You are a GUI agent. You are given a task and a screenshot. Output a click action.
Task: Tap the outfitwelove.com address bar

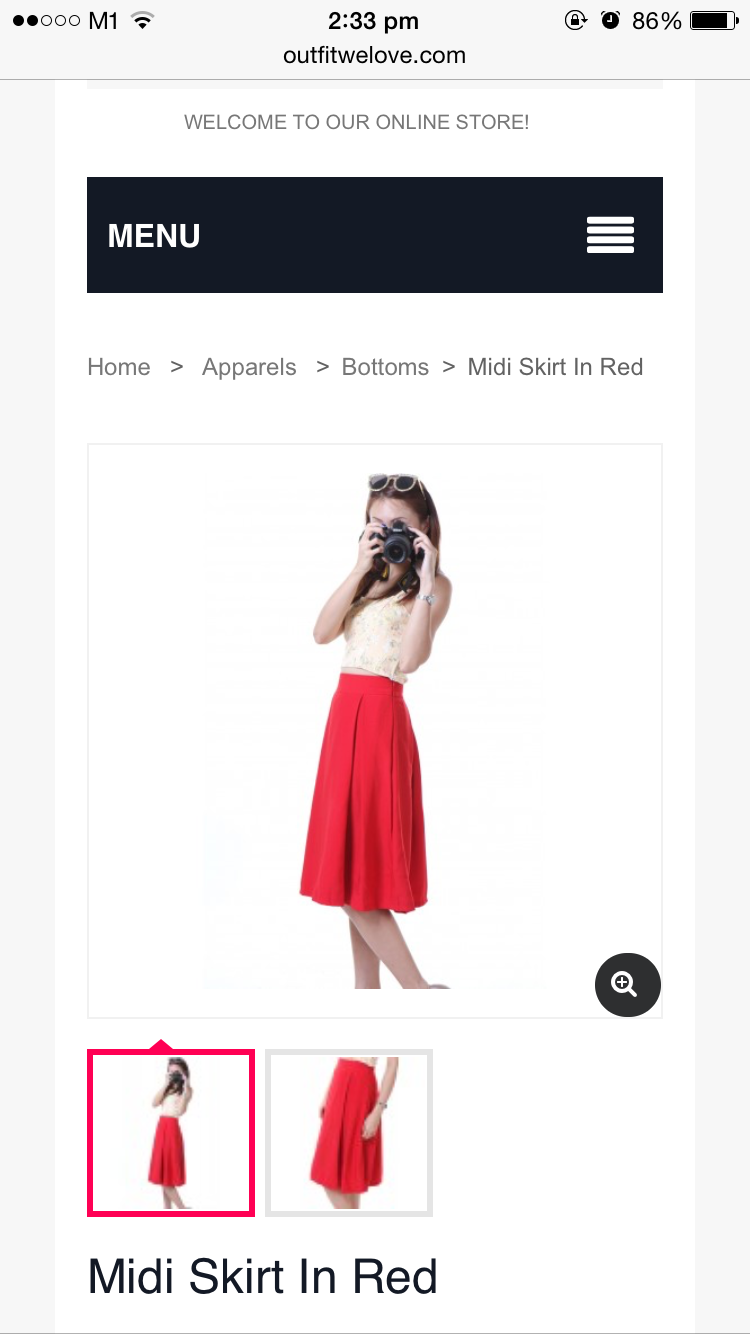(x=375, y=56)
